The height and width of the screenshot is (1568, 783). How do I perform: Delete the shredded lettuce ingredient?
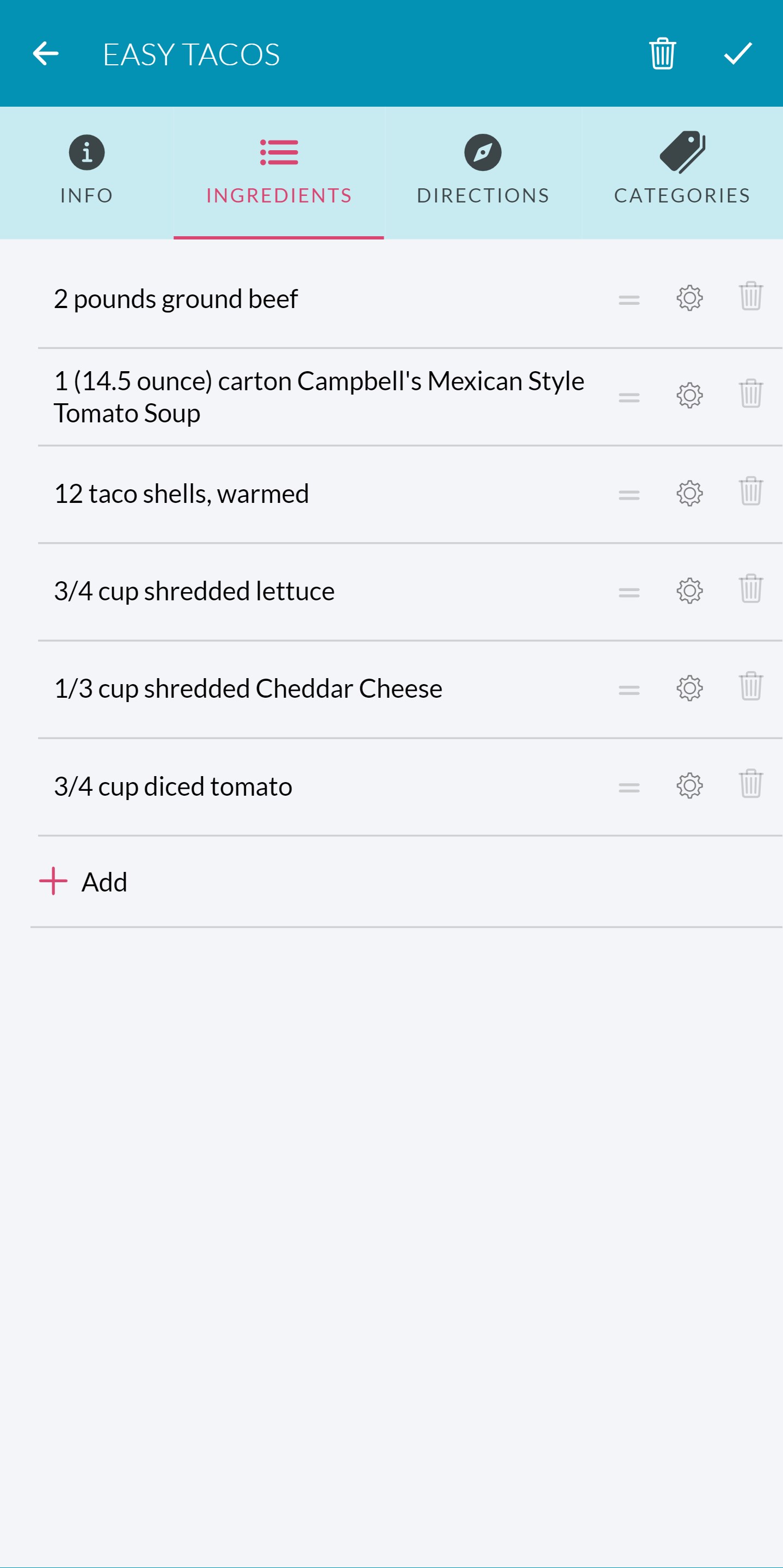tap(750, 591)
